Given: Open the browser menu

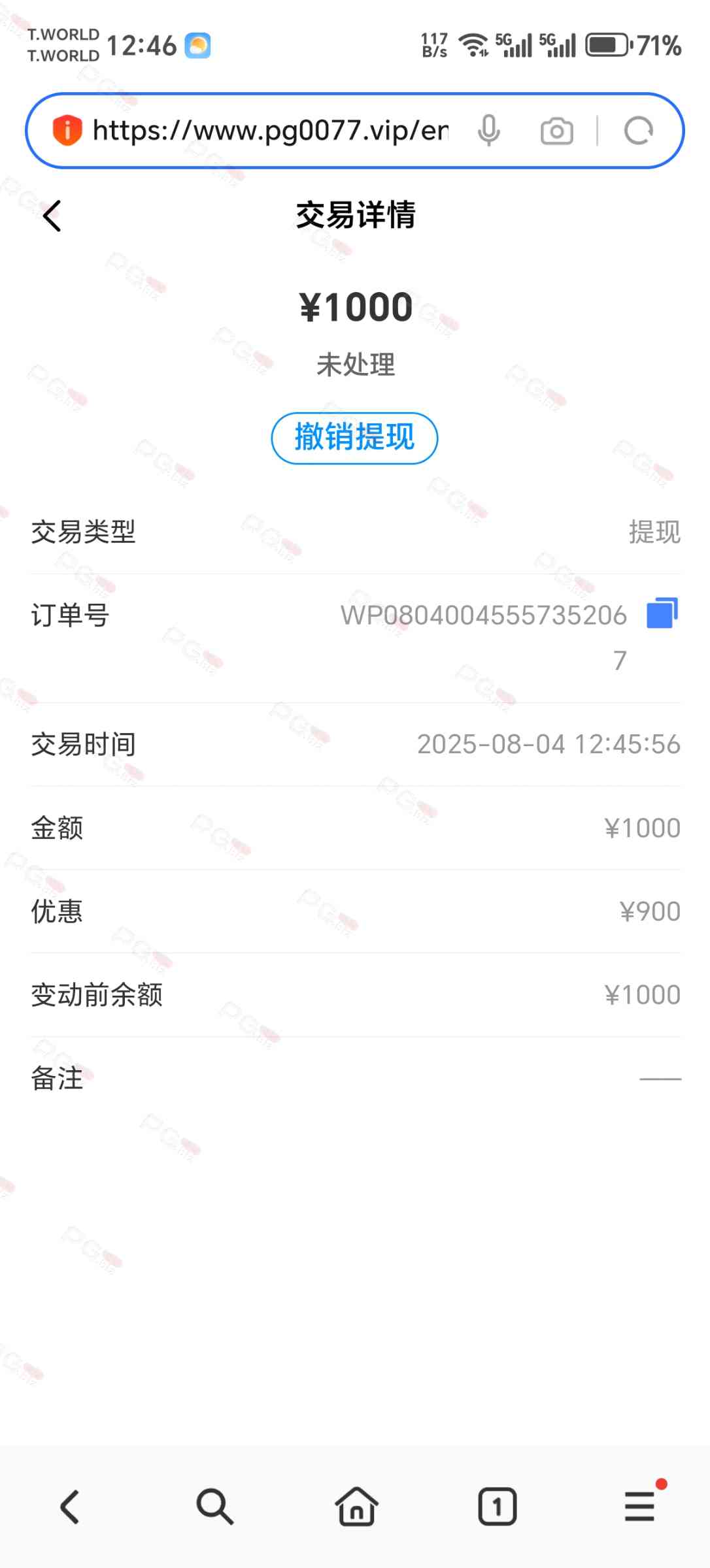Looking at the screenshot, I should [639, 1507].
